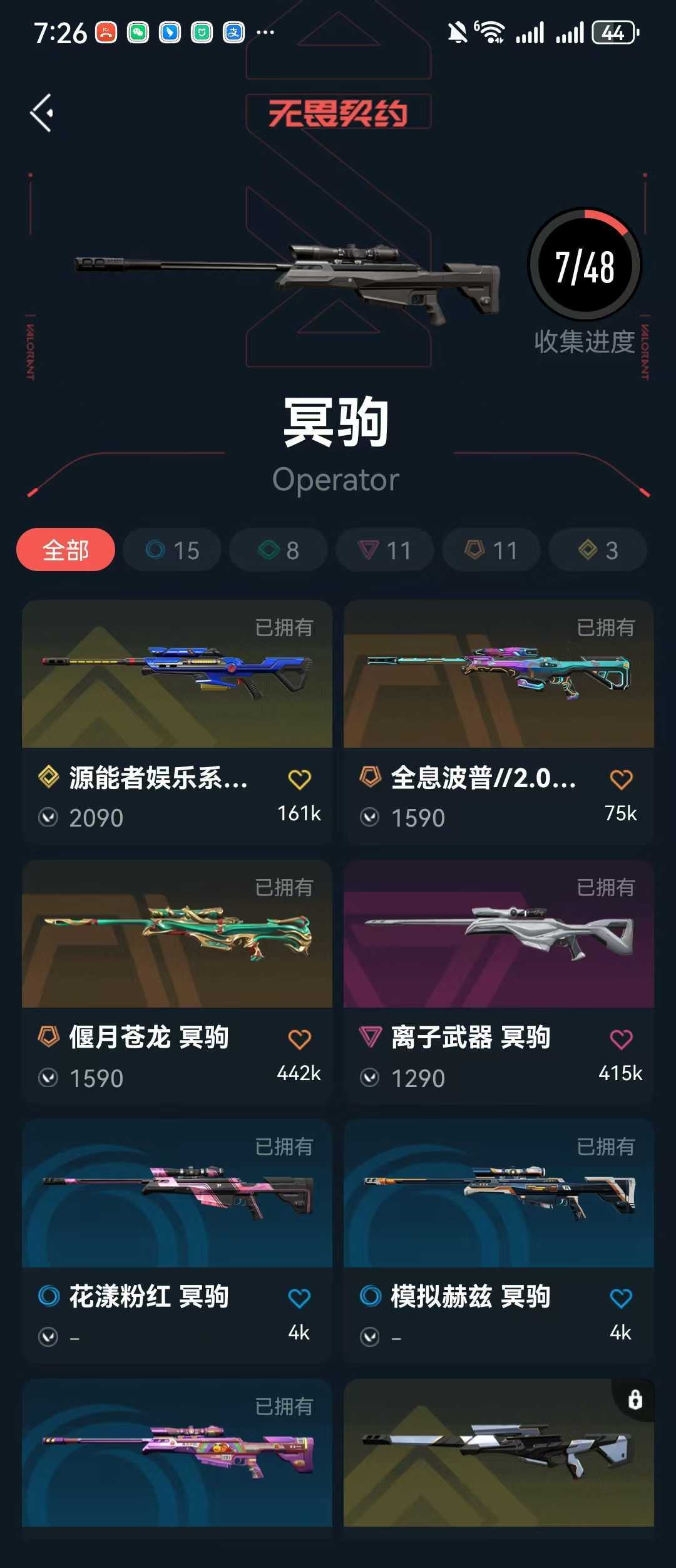Like the 离子武器 冥驹 skin

(x=621, y=1039)
